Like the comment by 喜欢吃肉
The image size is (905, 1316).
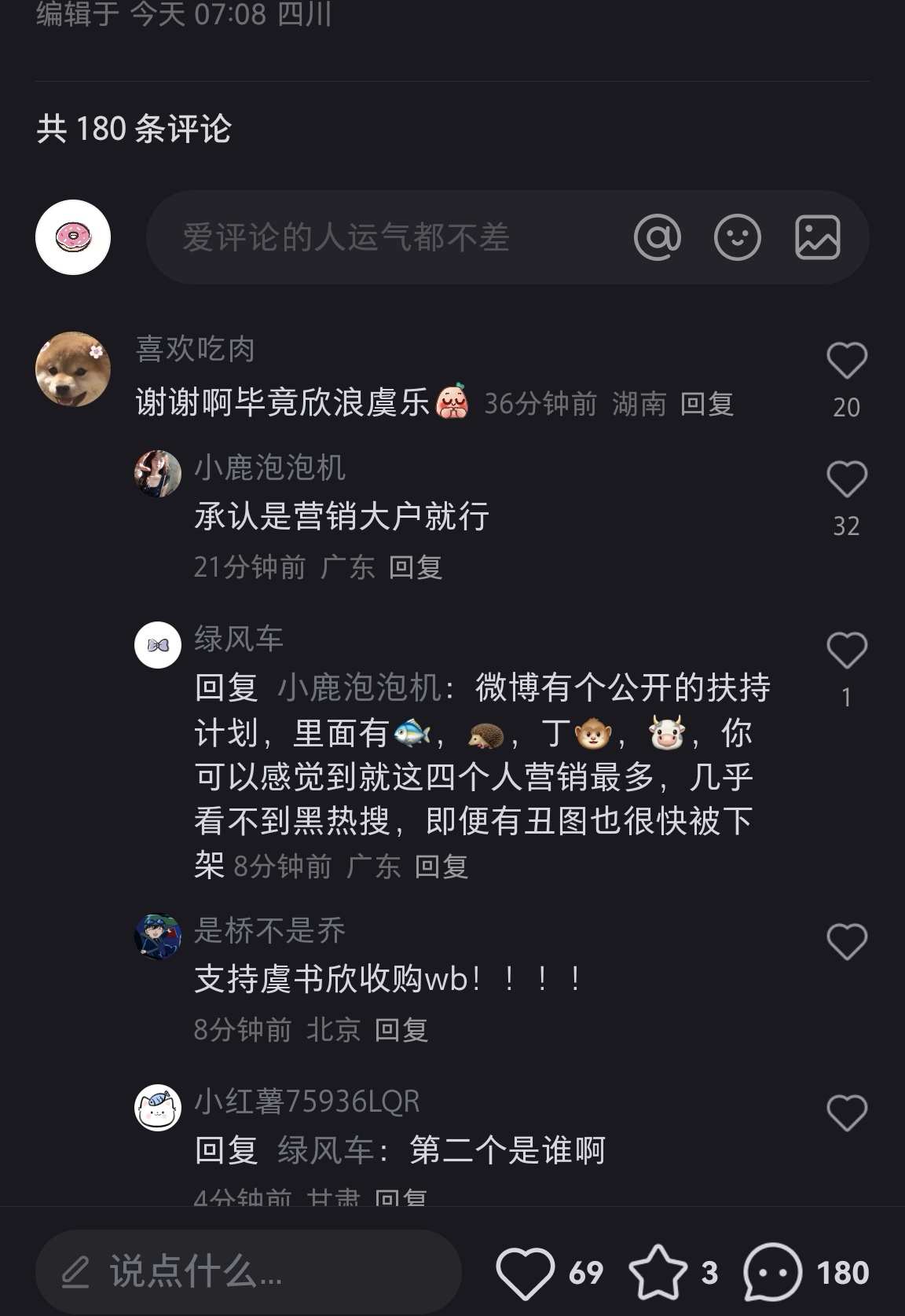tap(846, 362)
